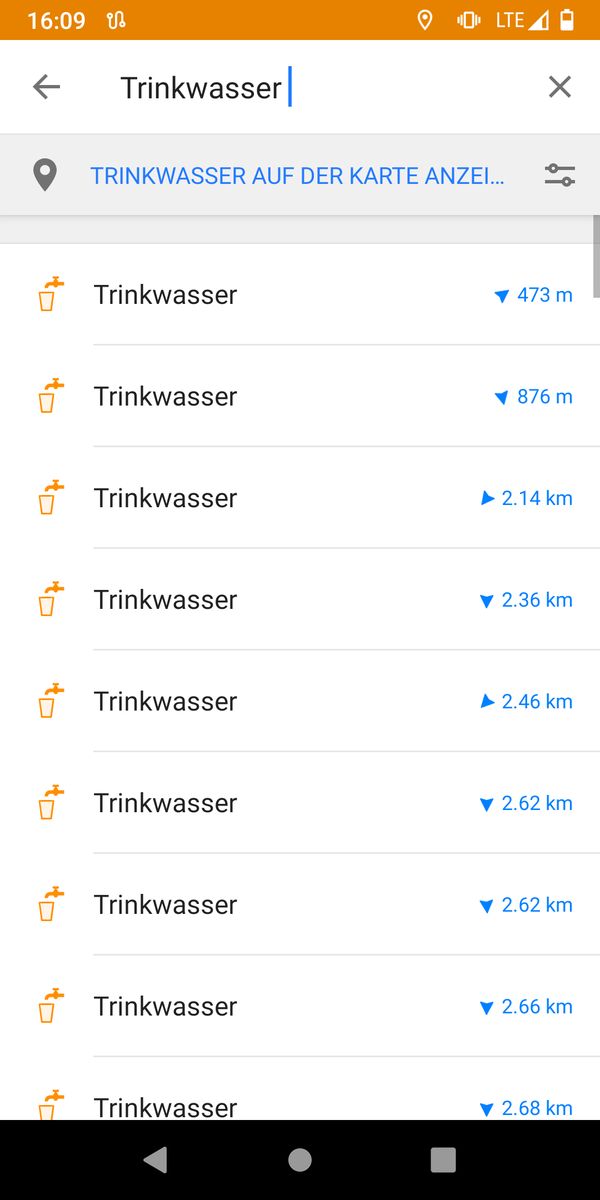Choose the Trinkwasser result at 2.36 km
The height and width of the screenshot is (1200, 600).
coord(300,600)
